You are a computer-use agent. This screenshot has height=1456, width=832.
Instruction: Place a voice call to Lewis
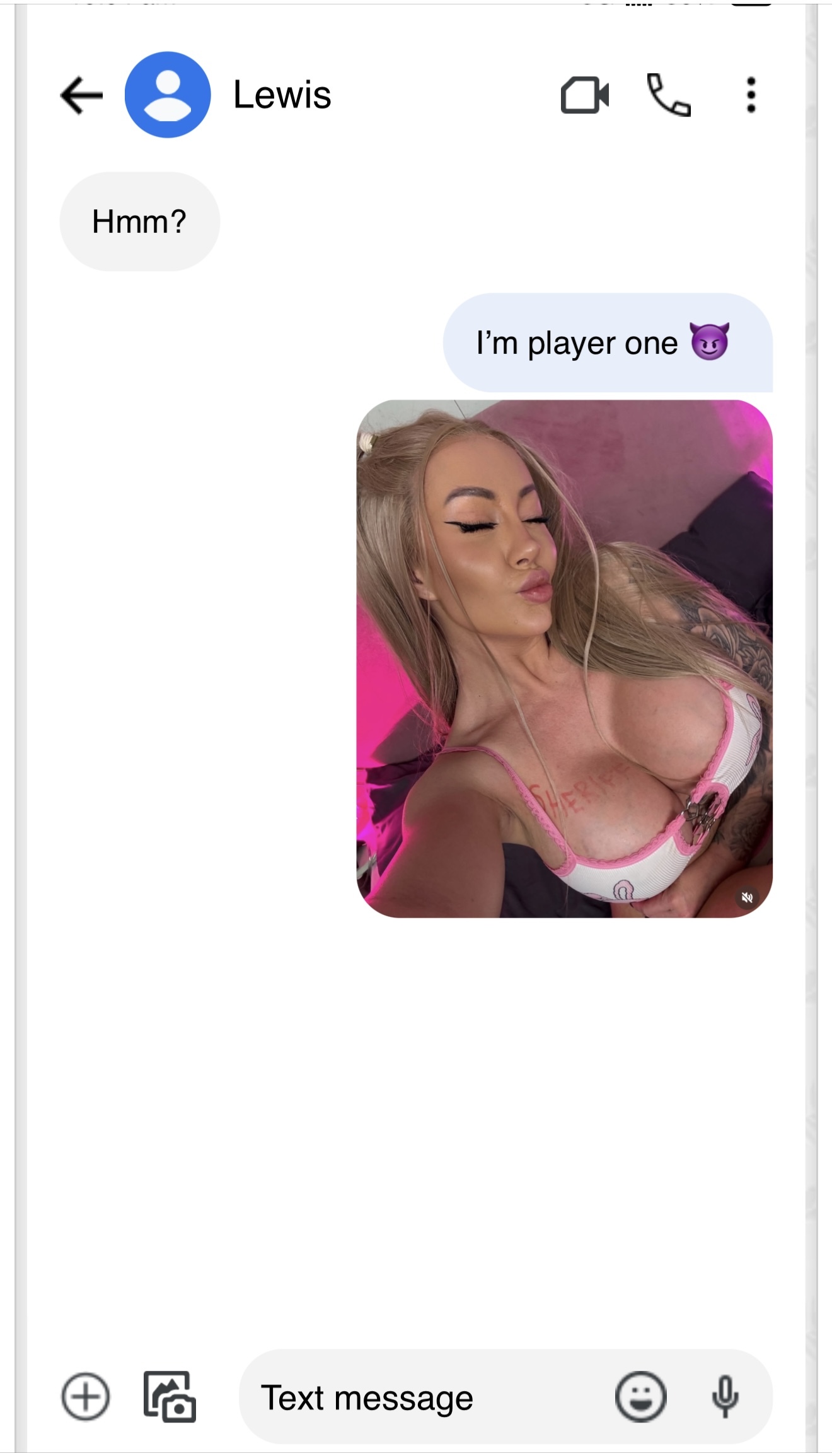pyautogui.click(x=669, y=95)
